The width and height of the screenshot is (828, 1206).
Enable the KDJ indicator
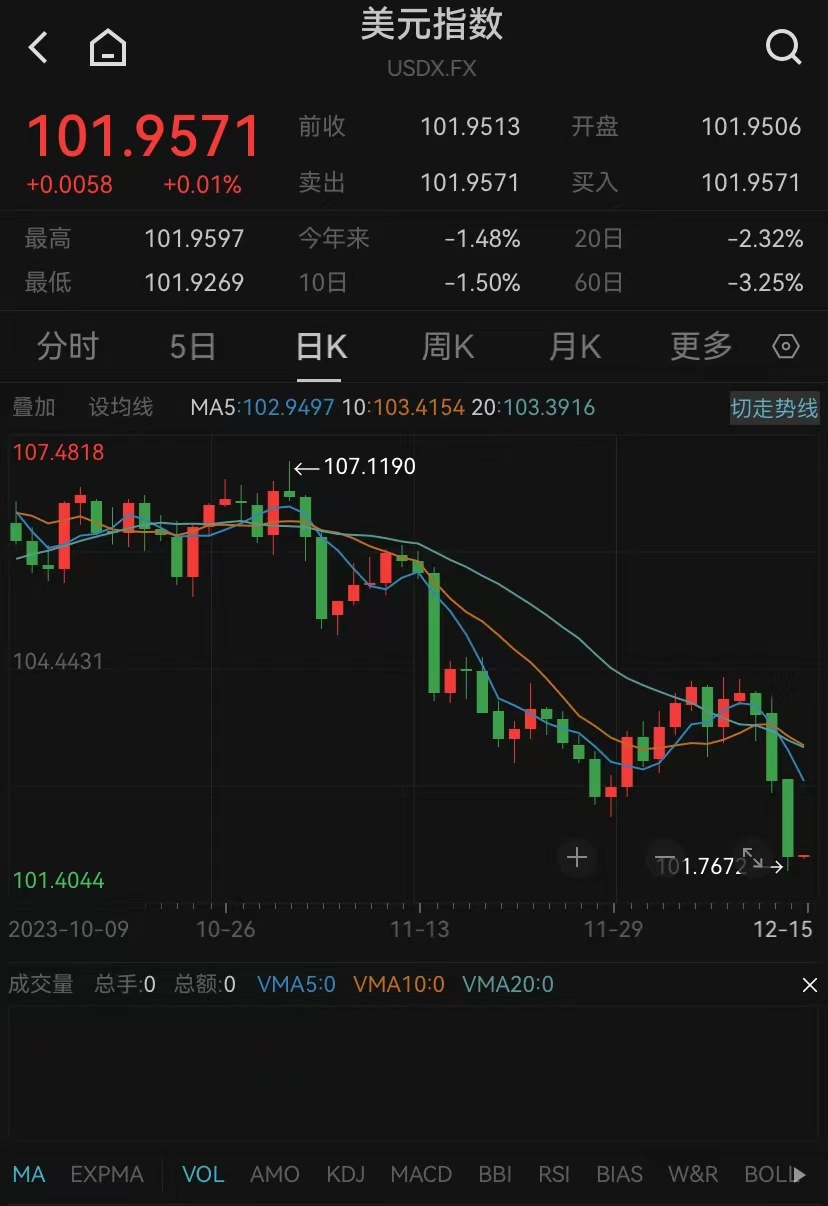tap(346, 1175)
